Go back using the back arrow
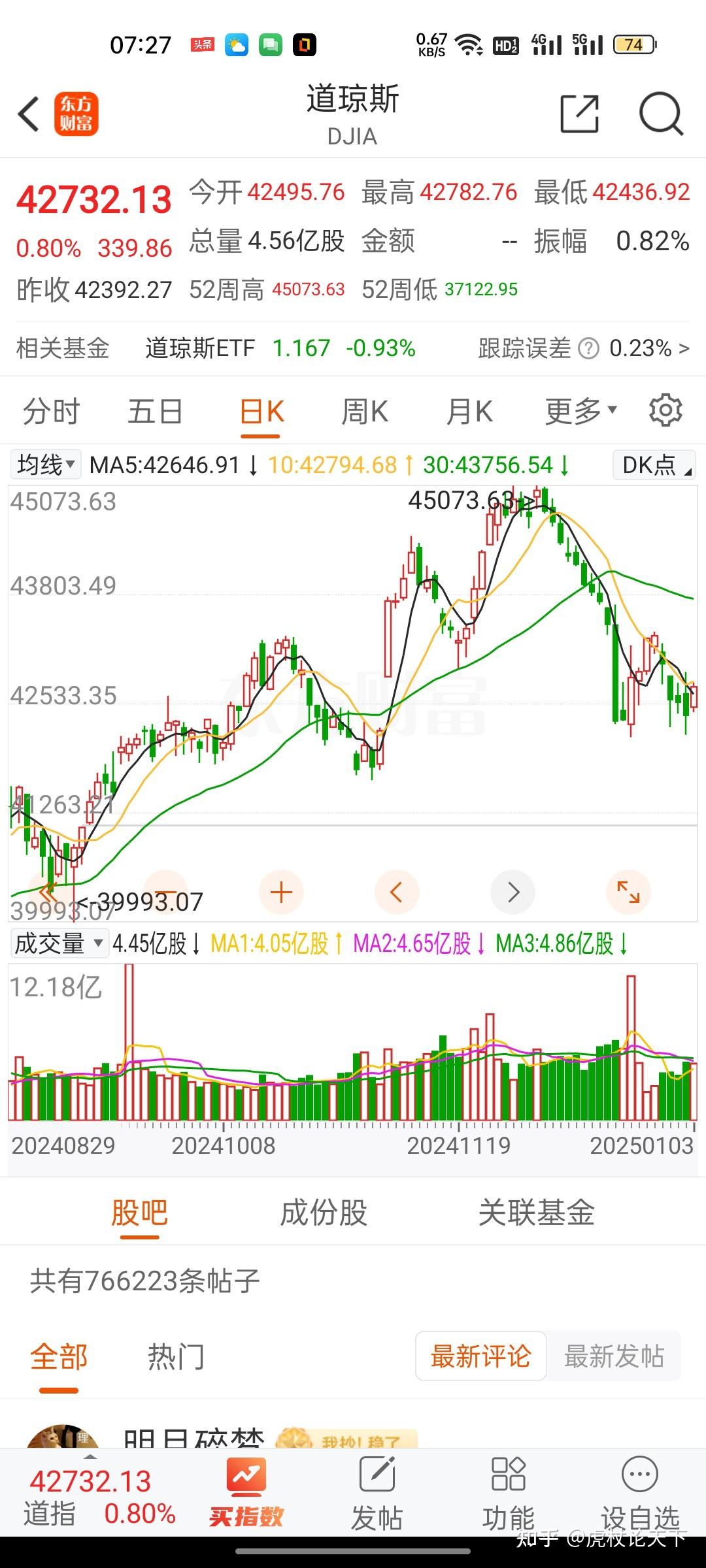 [27, 114]
